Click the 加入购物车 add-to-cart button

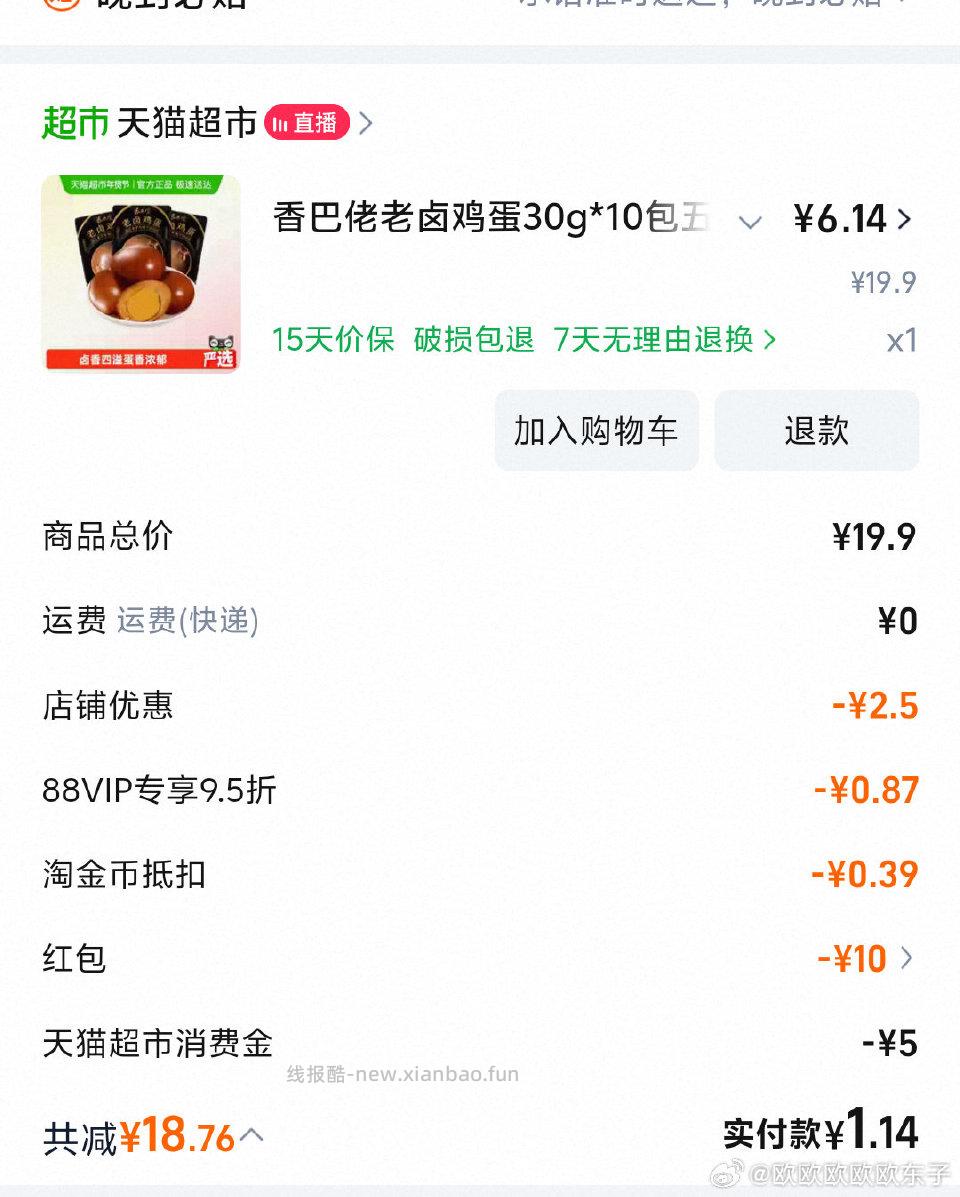coord(596,431)
